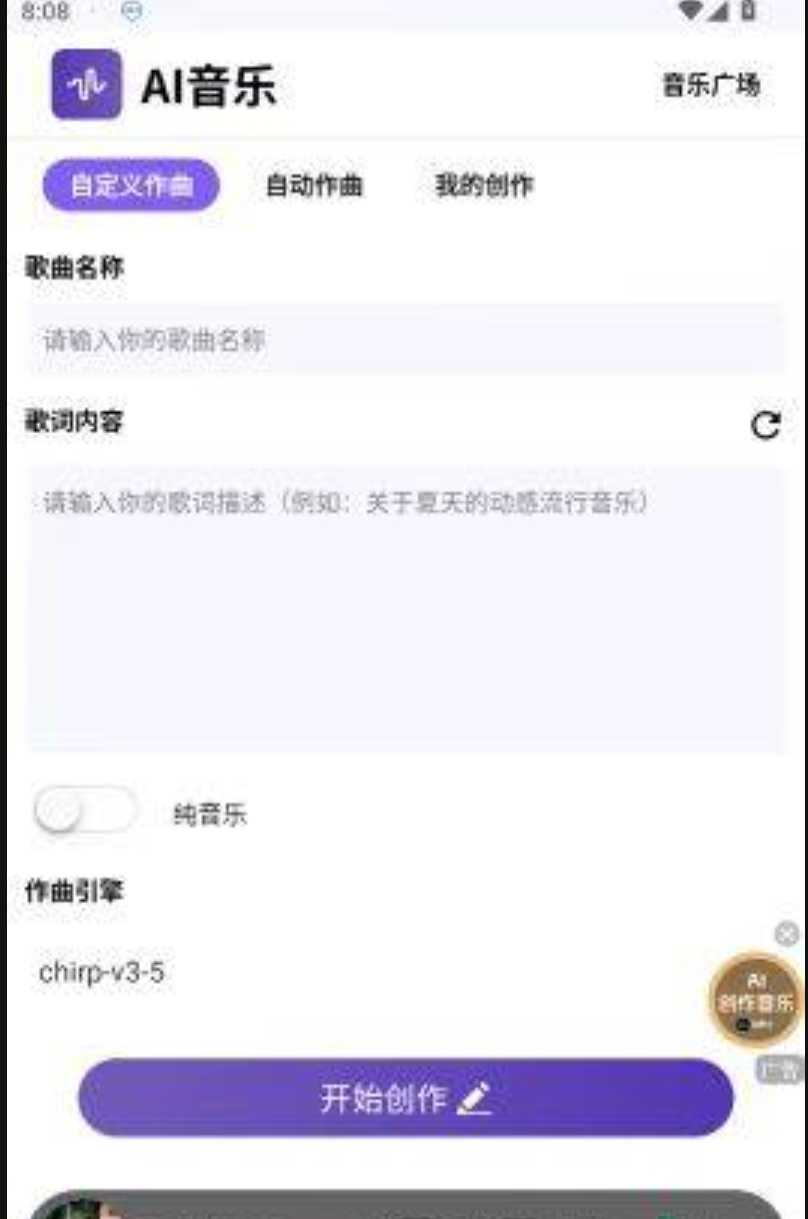Switch to the 自动作曲 tab

tap(313, 185)
